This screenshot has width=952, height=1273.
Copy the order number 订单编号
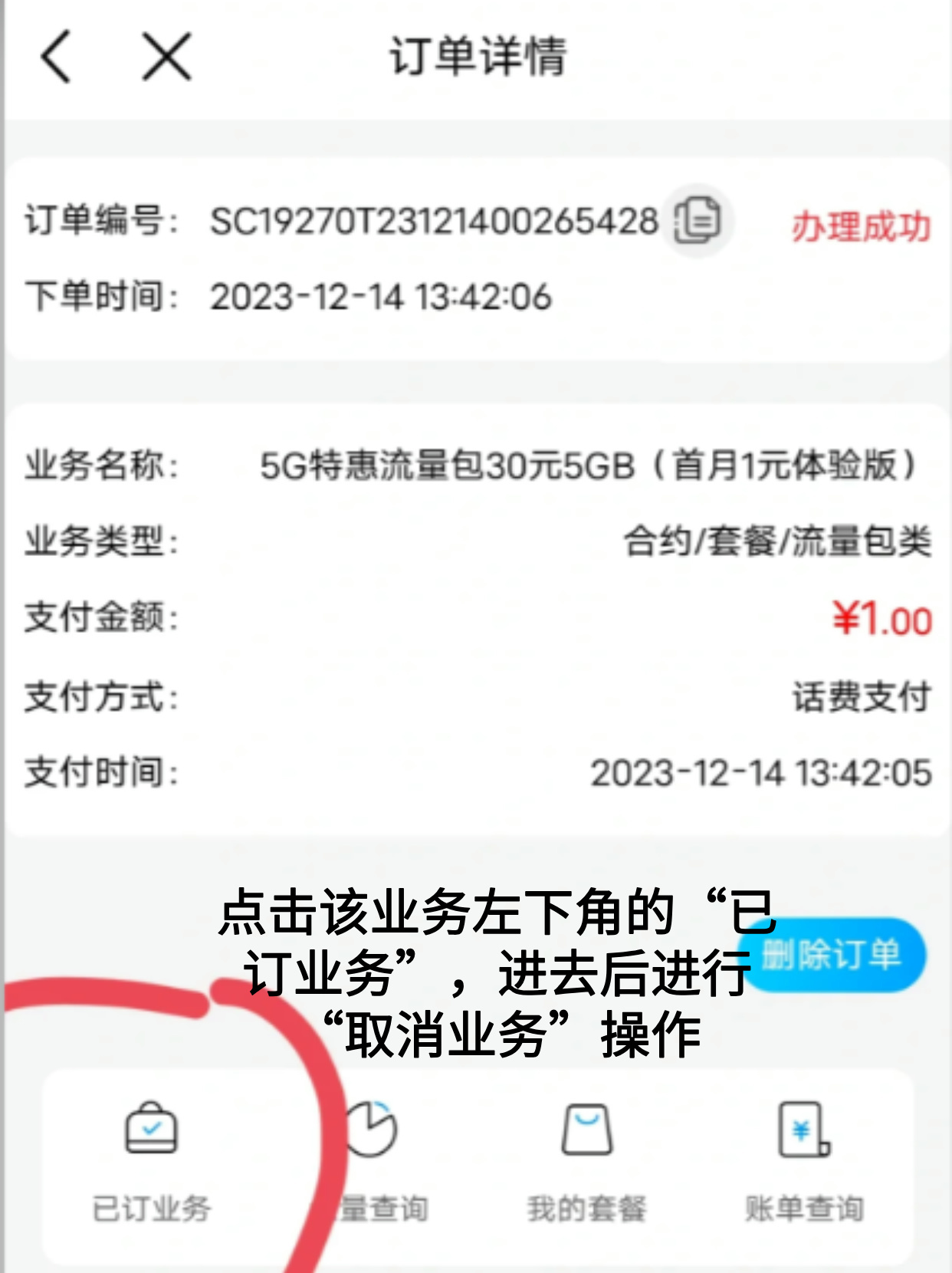(698, 220)
